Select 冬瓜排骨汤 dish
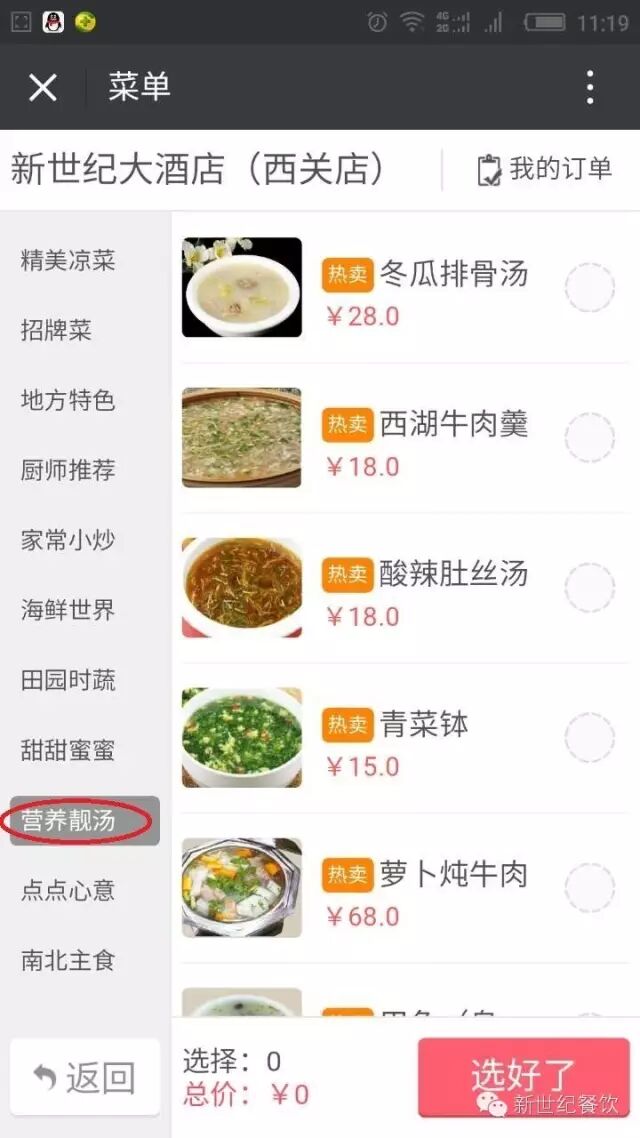The height and width of the screenshot is (1138, 640). pyautogui.click(x=589, y=288)
